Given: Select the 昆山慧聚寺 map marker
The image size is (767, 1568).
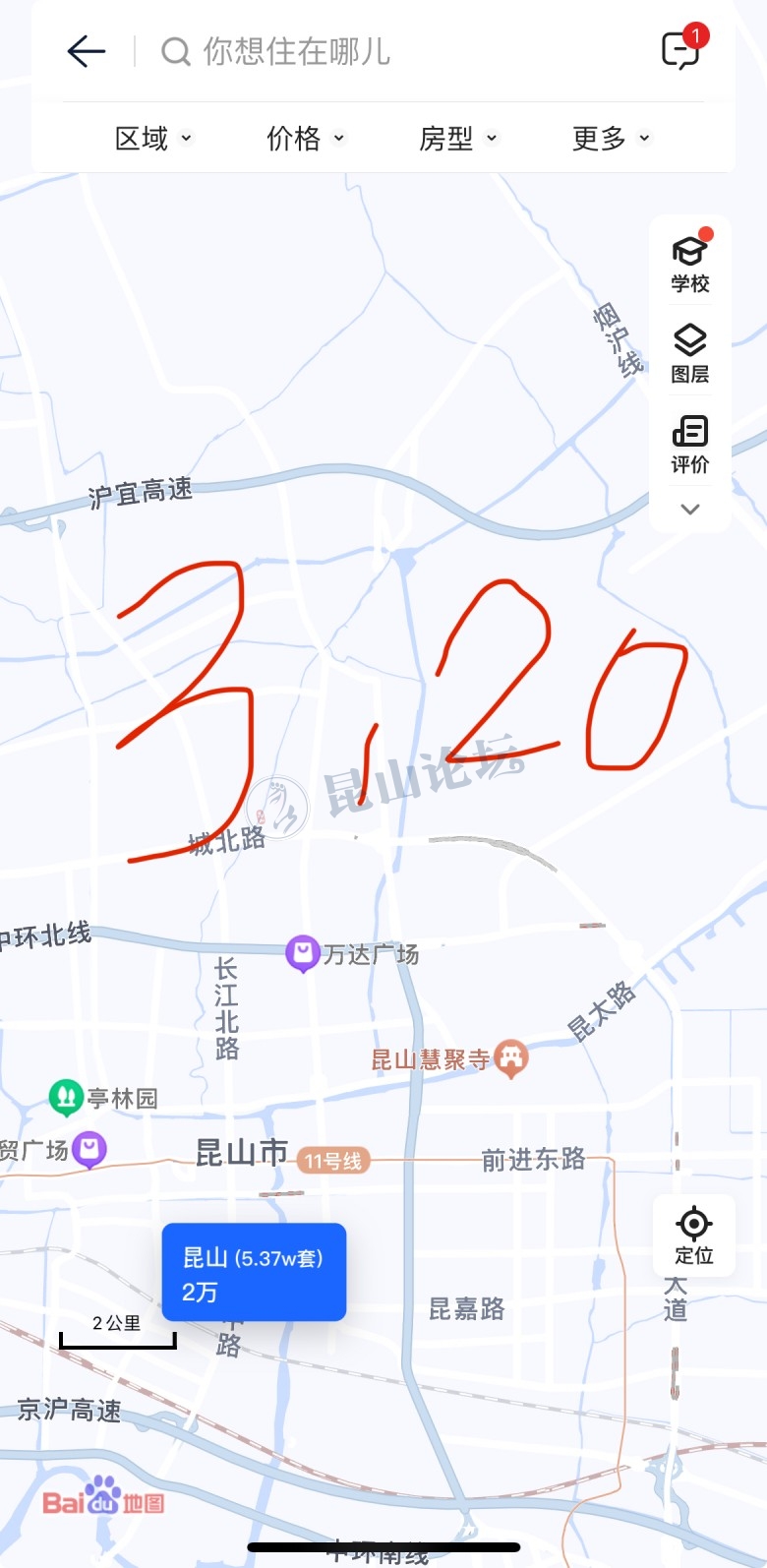Looking at the screenshot, I should (x=510, y=1058).
